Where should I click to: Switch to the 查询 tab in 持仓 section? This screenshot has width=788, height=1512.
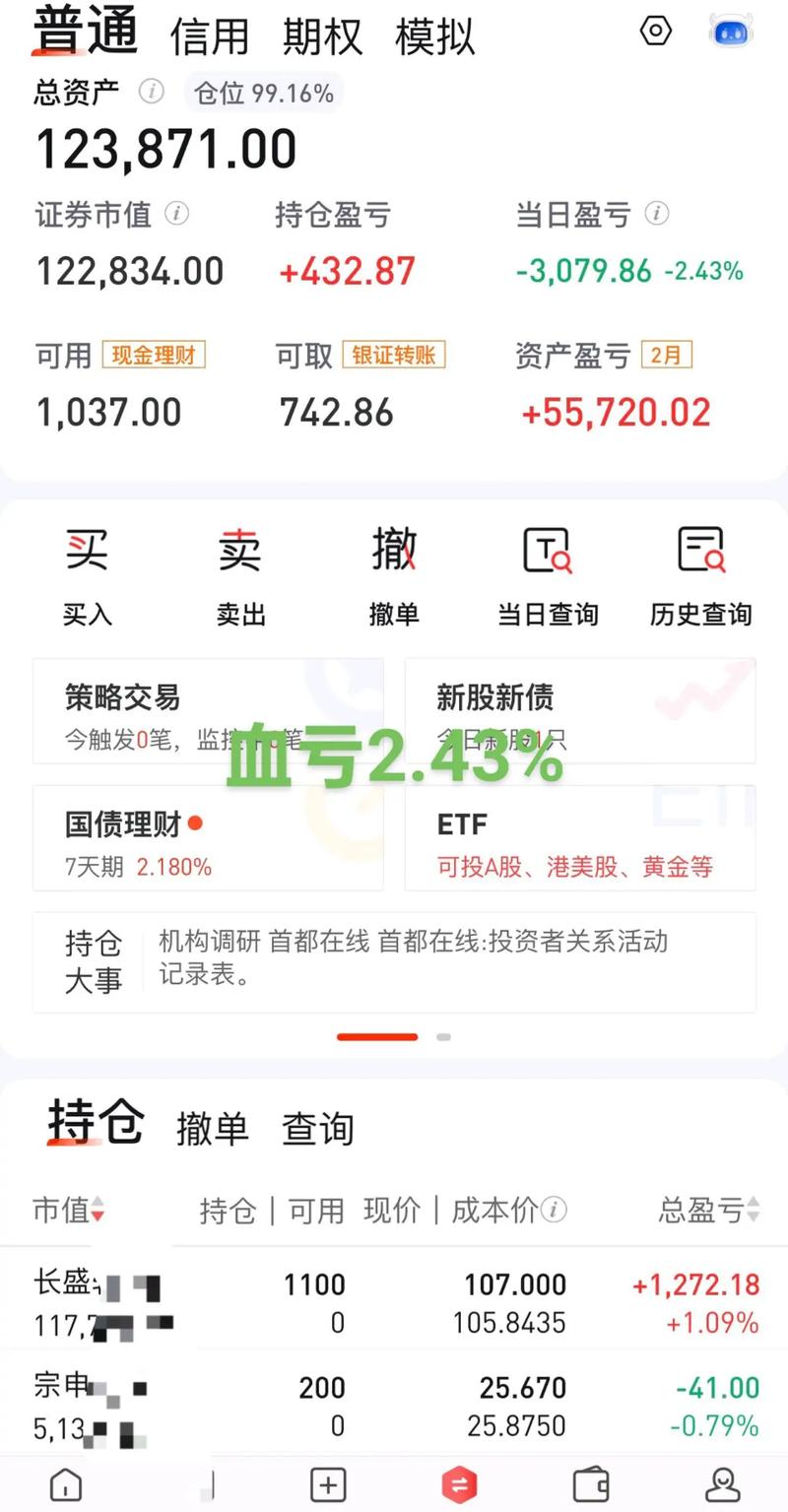point(317,1129)
